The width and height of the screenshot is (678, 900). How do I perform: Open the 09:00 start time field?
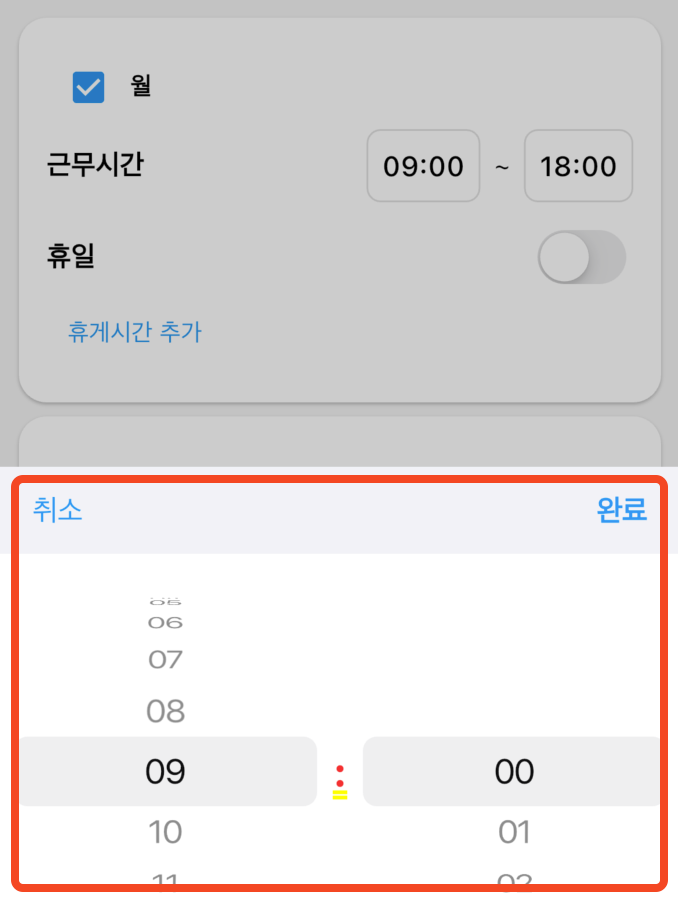point(423,166)
